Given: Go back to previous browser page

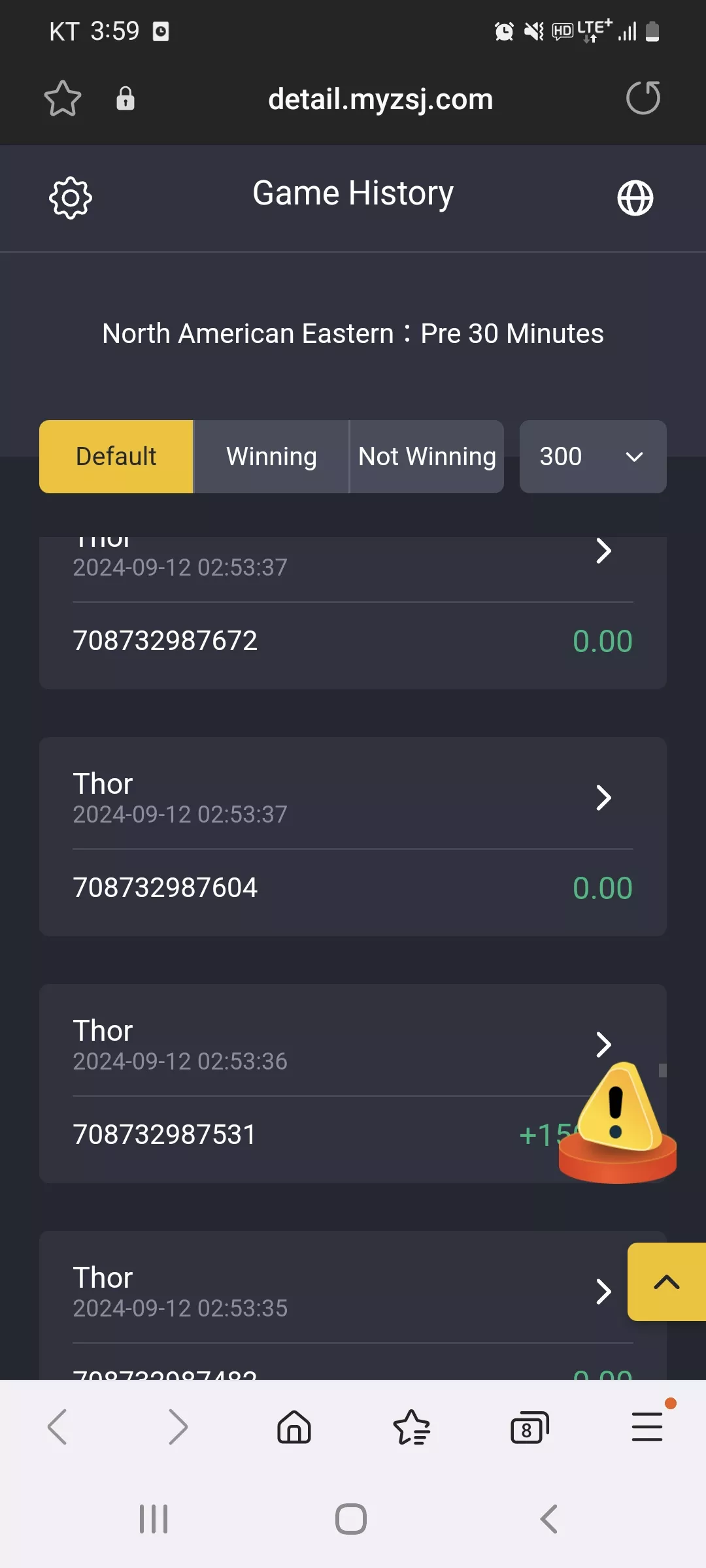Looking at the screenshot, I should (58, 1427).
